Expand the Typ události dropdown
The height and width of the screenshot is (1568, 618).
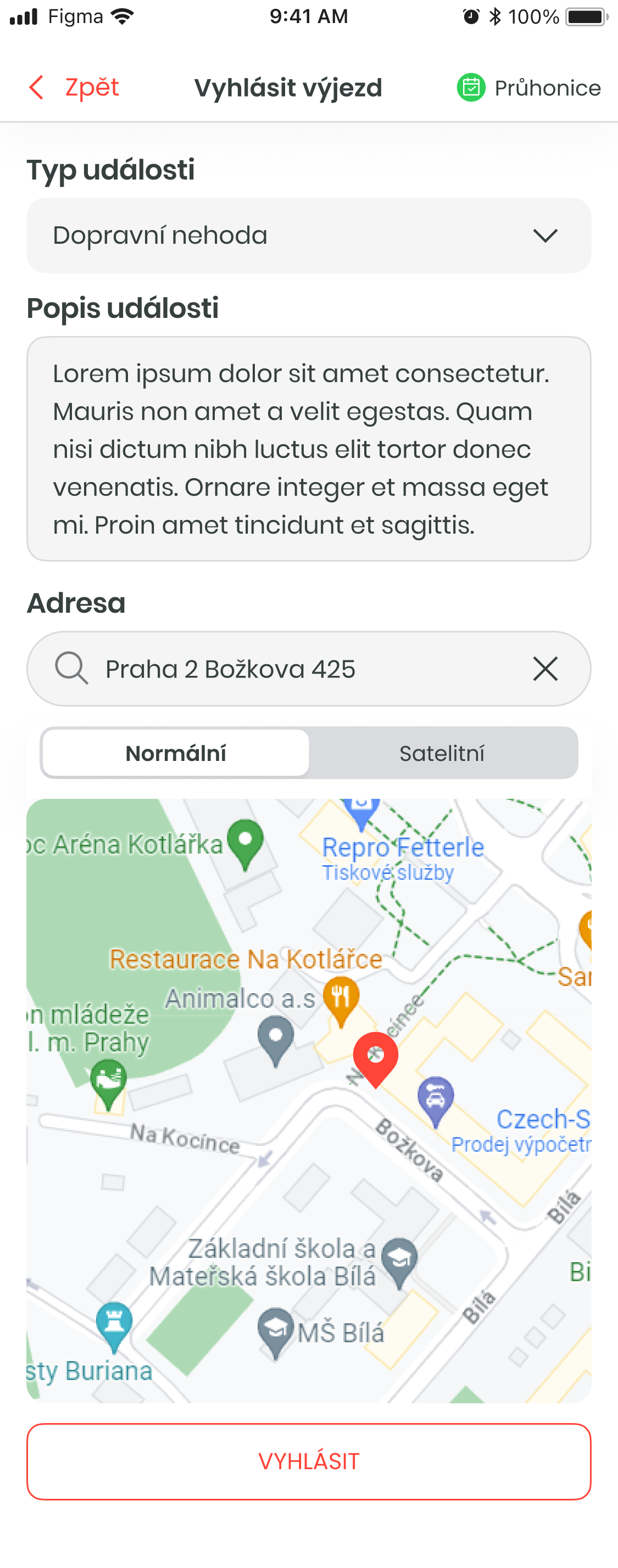309,236
